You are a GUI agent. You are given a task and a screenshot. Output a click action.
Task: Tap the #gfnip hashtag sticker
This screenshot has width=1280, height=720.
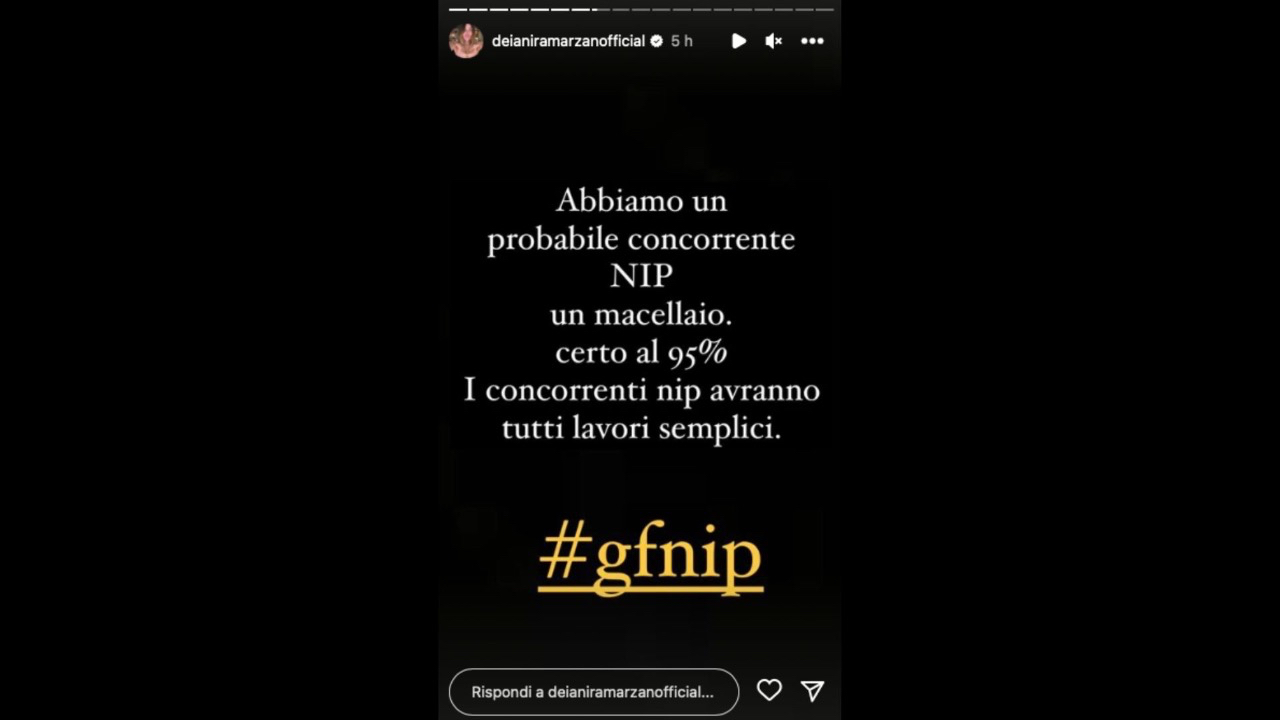(650, 558)
